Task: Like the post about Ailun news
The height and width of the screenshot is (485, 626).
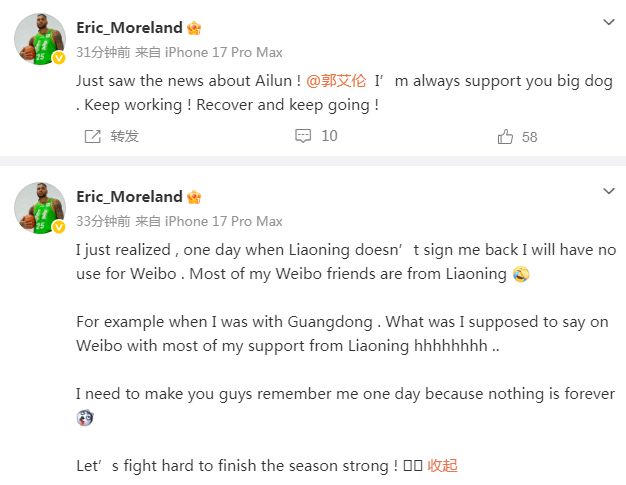Action: tap(517, 137)
